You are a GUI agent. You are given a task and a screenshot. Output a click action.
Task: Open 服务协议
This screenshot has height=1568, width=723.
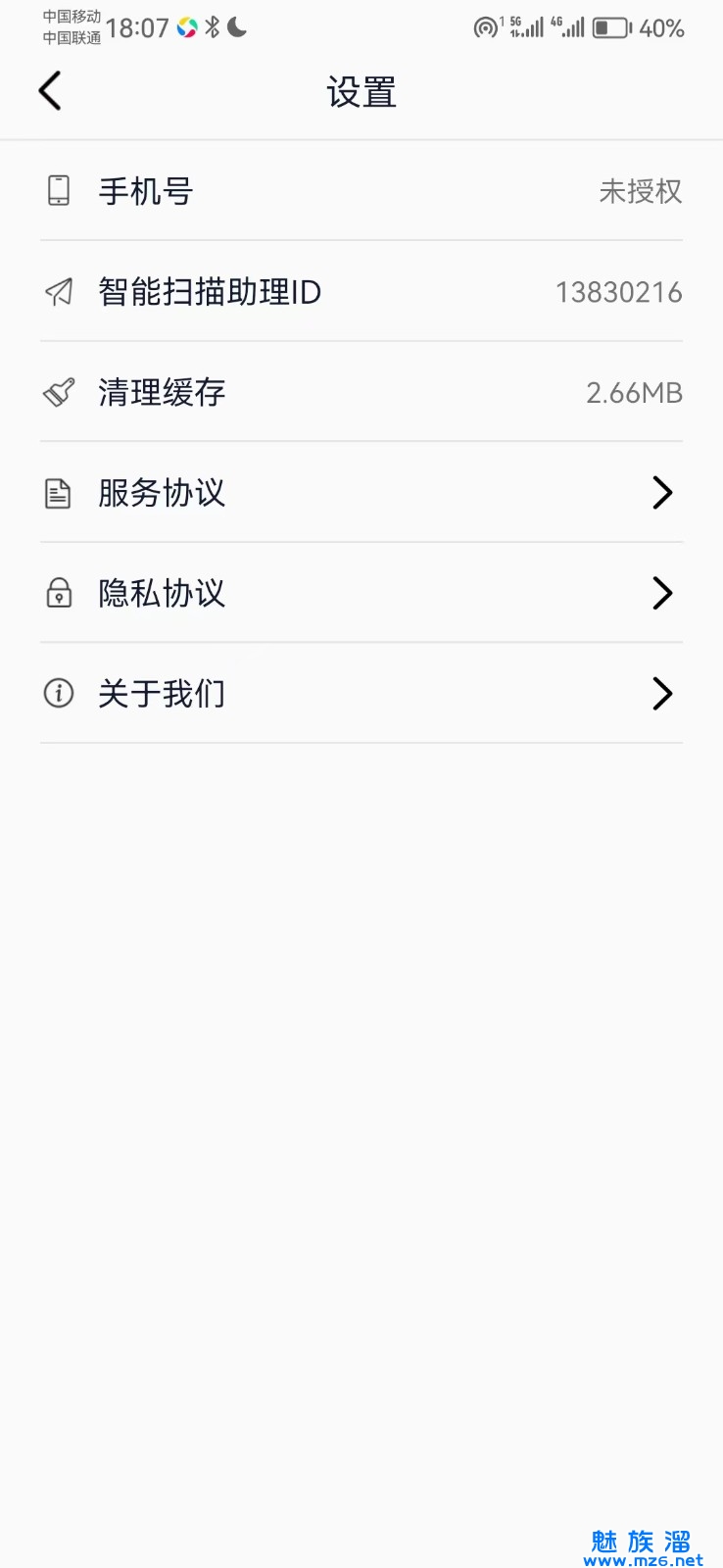pos(361,493)
